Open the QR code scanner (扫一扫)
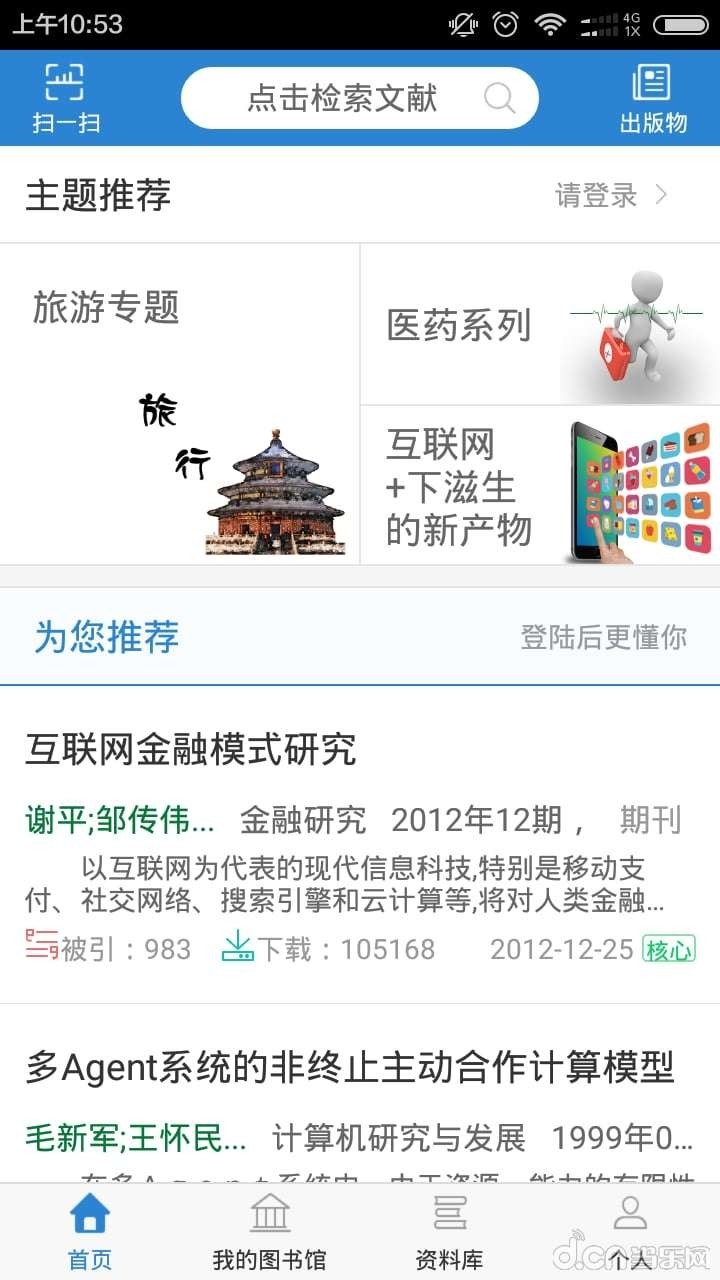720x1280 pixels. 62,97
